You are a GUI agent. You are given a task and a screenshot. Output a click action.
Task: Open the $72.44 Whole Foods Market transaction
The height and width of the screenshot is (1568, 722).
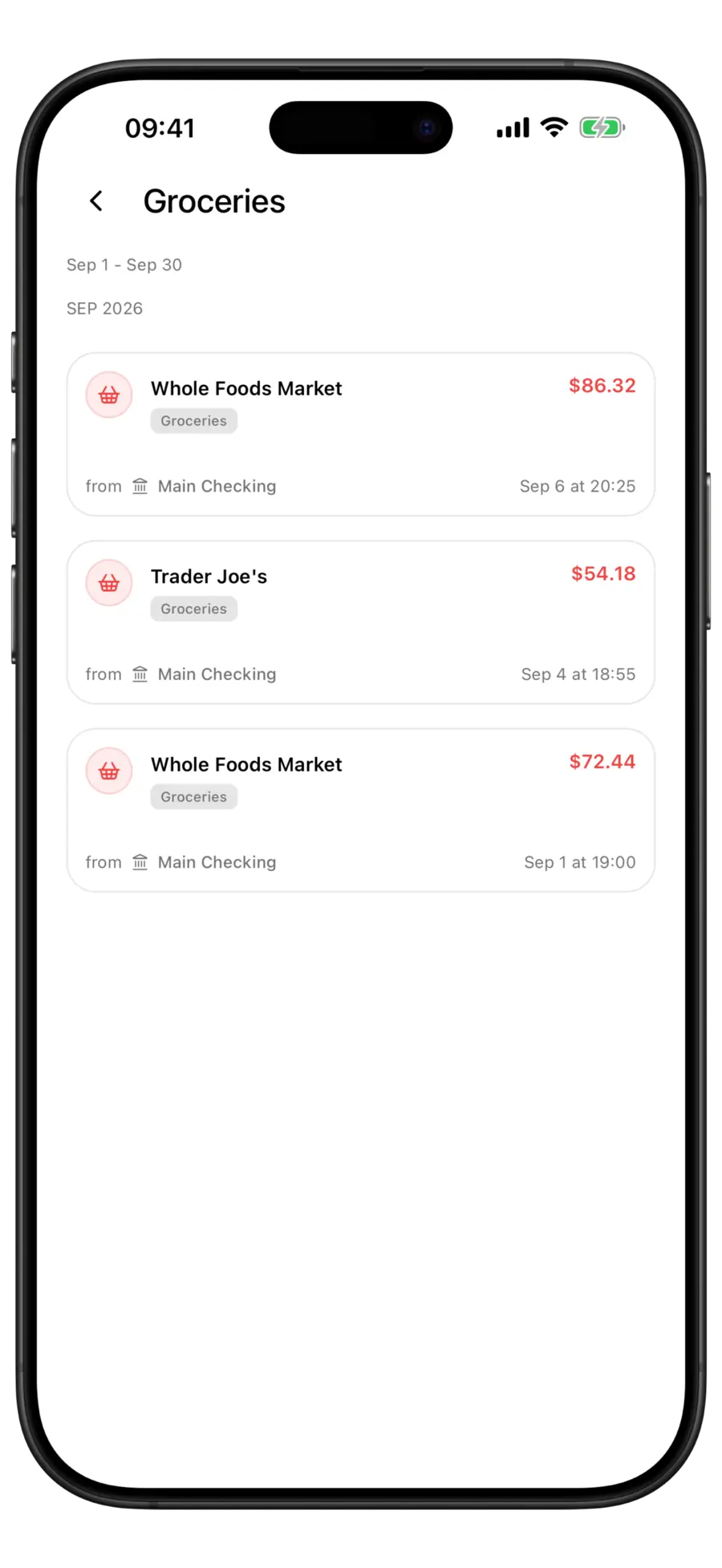(x=361, y=810)
